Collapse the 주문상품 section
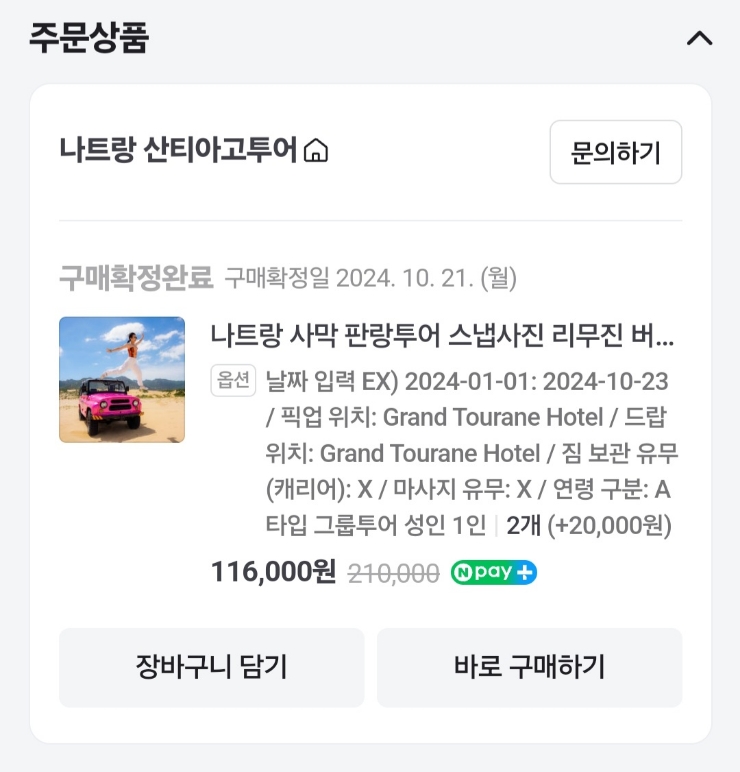This screenshot has width=740, height=772. coord(699,39)
